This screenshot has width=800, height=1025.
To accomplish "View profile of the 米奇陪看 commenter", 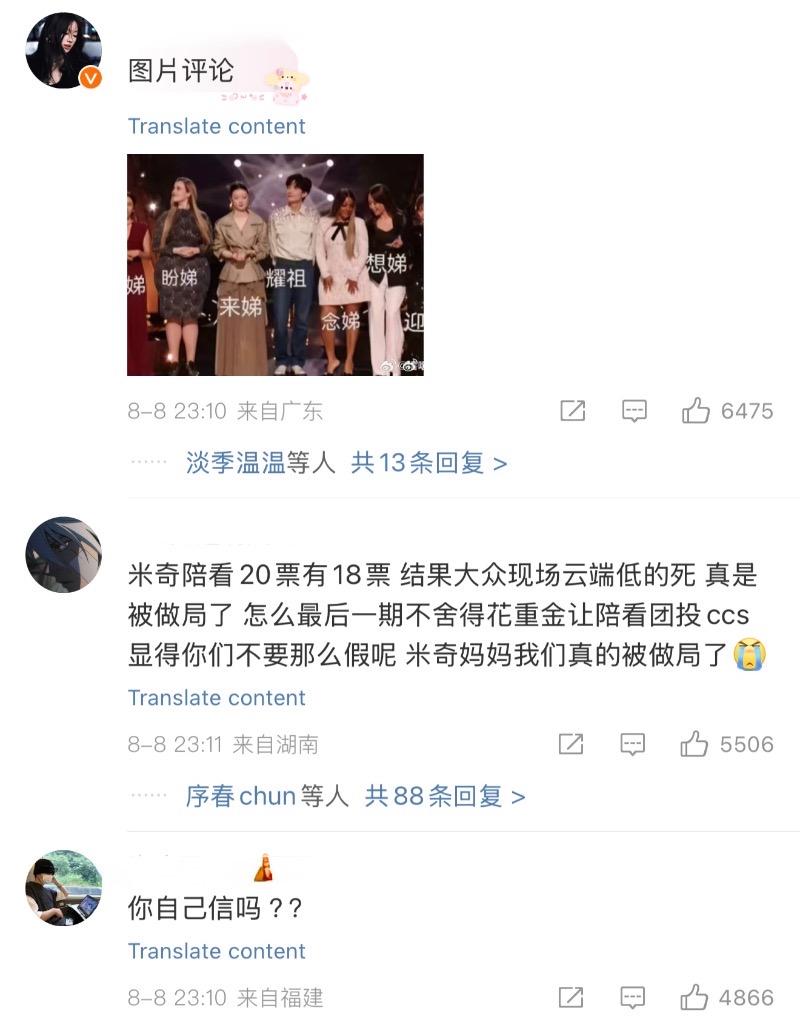I will [63, 555].
